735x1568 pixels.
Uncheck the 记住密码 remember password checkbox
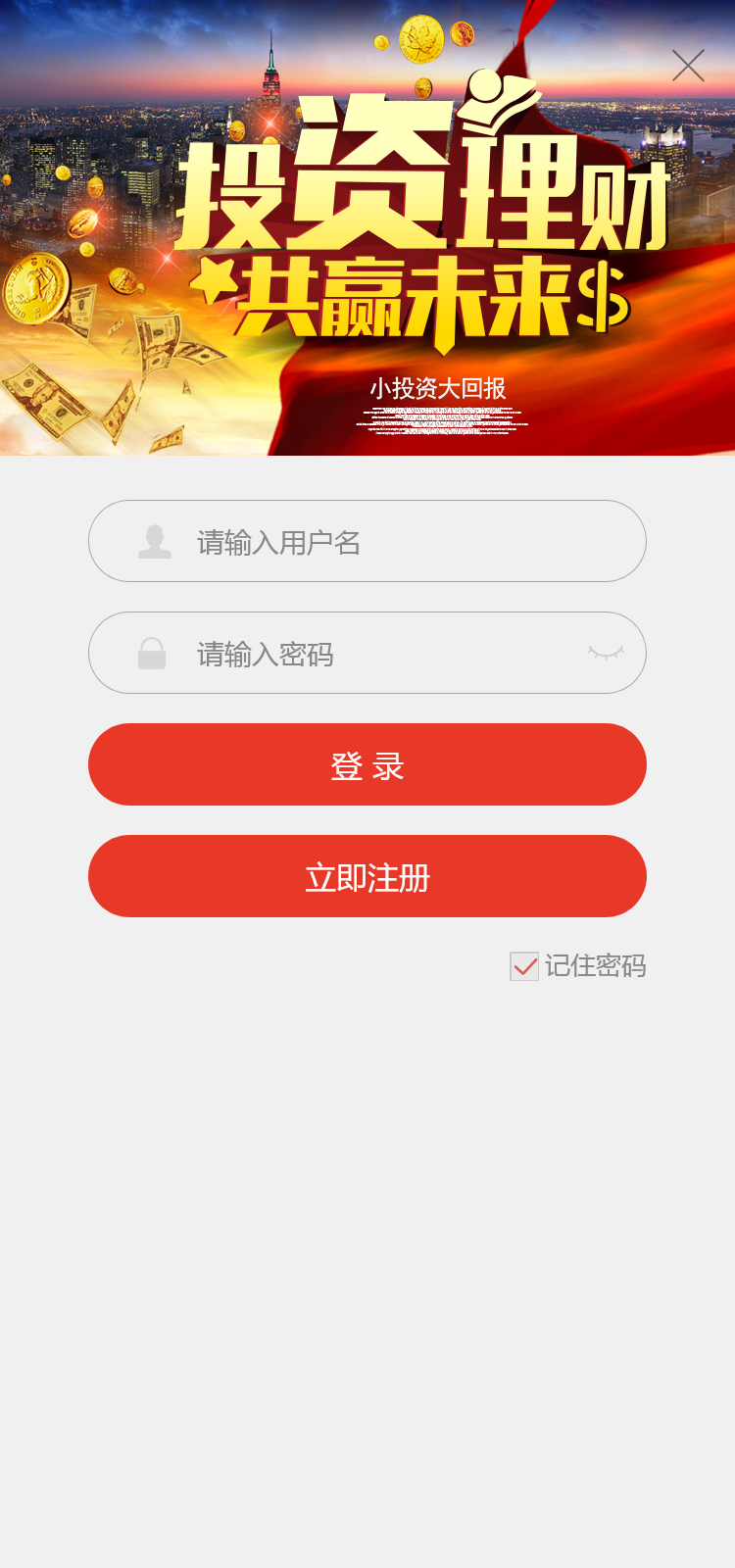coord(524,966)
